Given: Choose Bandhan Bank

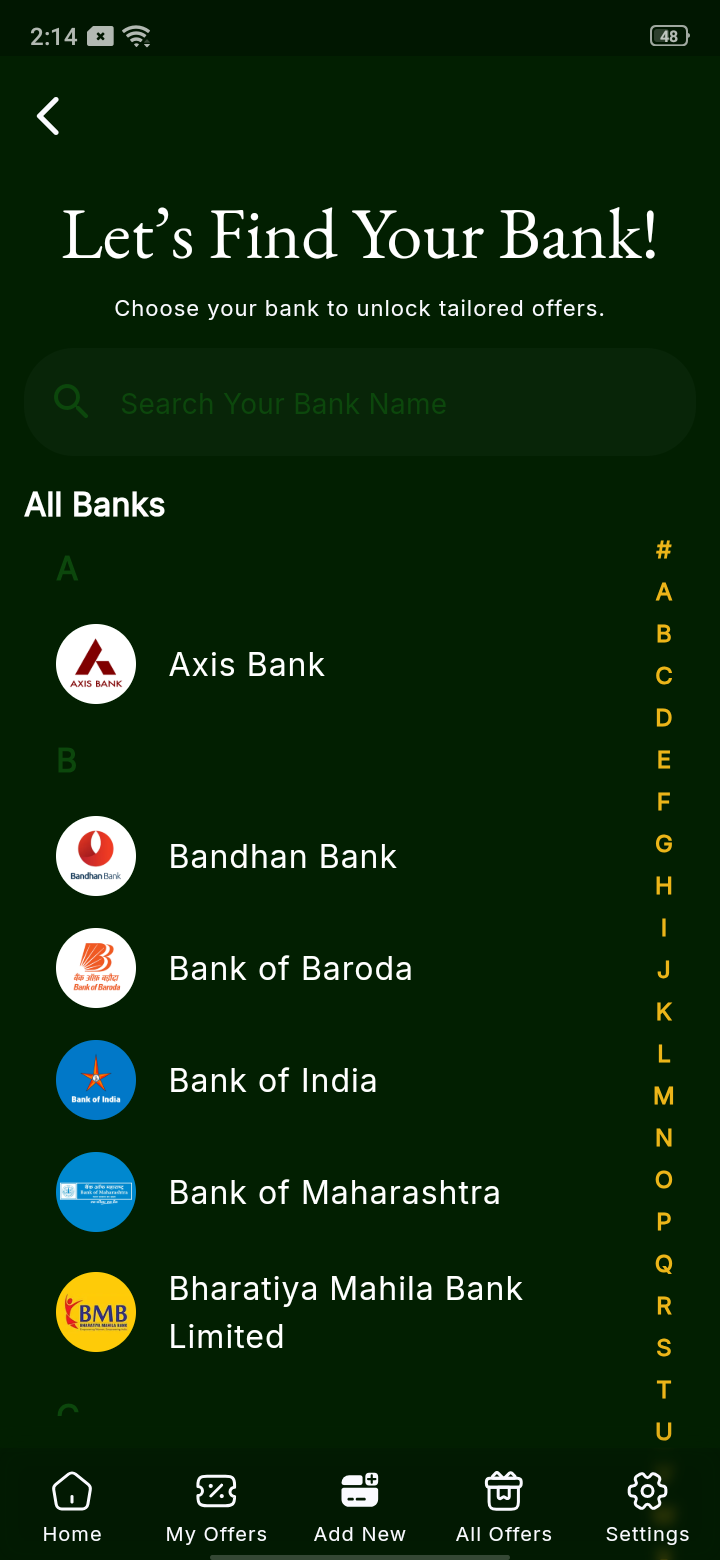Looking at the screenshot, I should point(283,857).
